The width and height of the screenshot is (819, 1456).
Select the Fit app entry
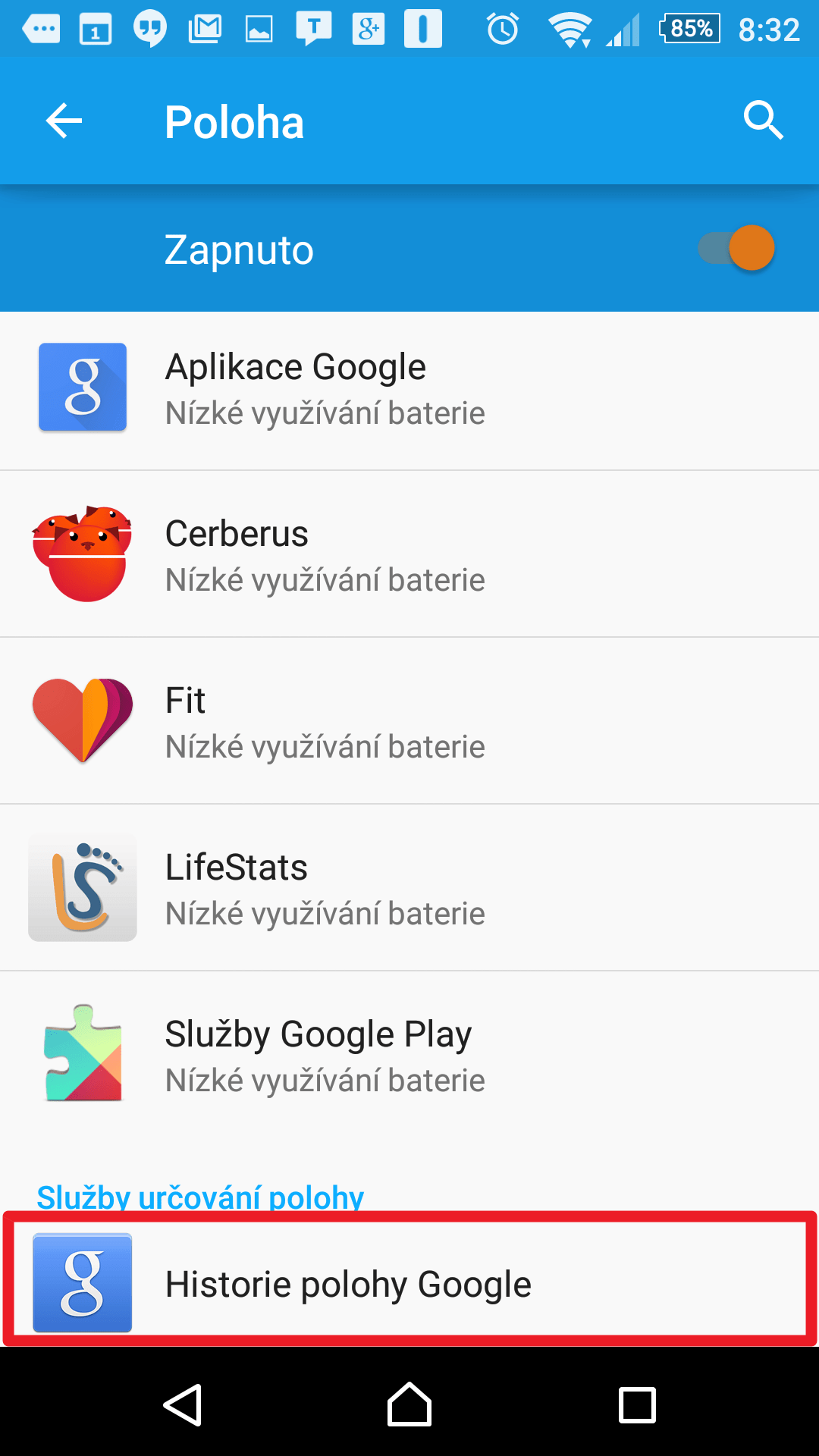click(x=409, y=721)
